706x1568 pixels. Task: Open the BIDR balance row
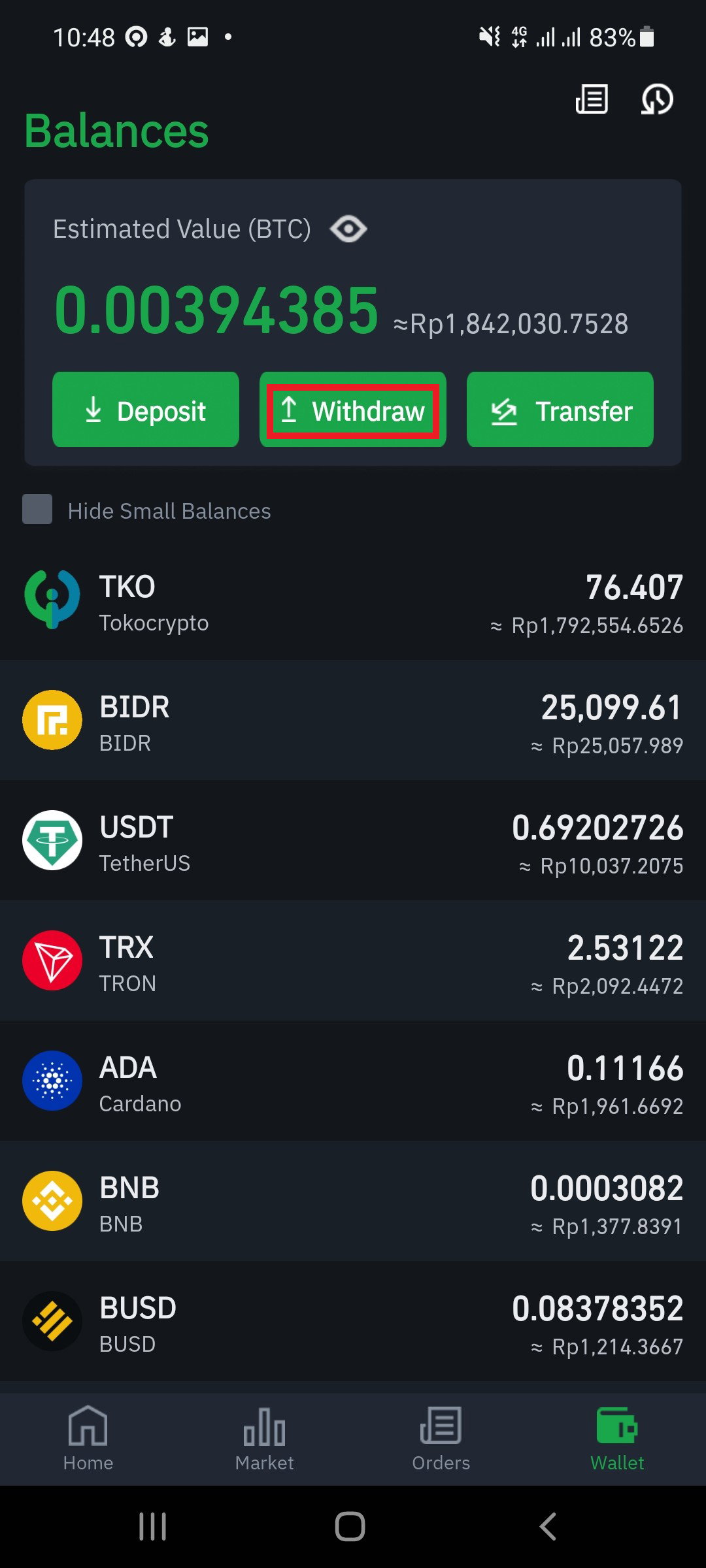pyautogui.click(x=353, y=720)
